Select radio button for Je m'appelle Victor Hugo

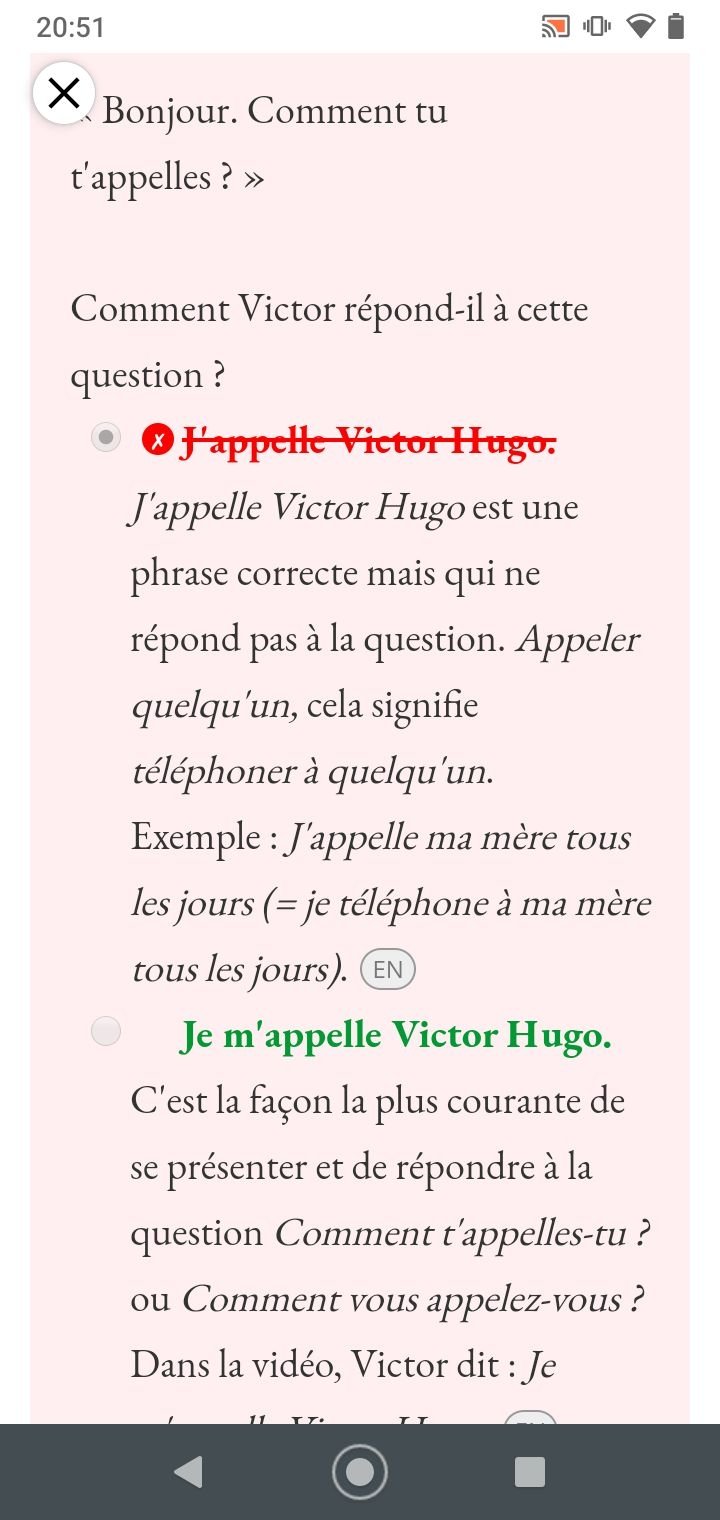(106, 1031)
